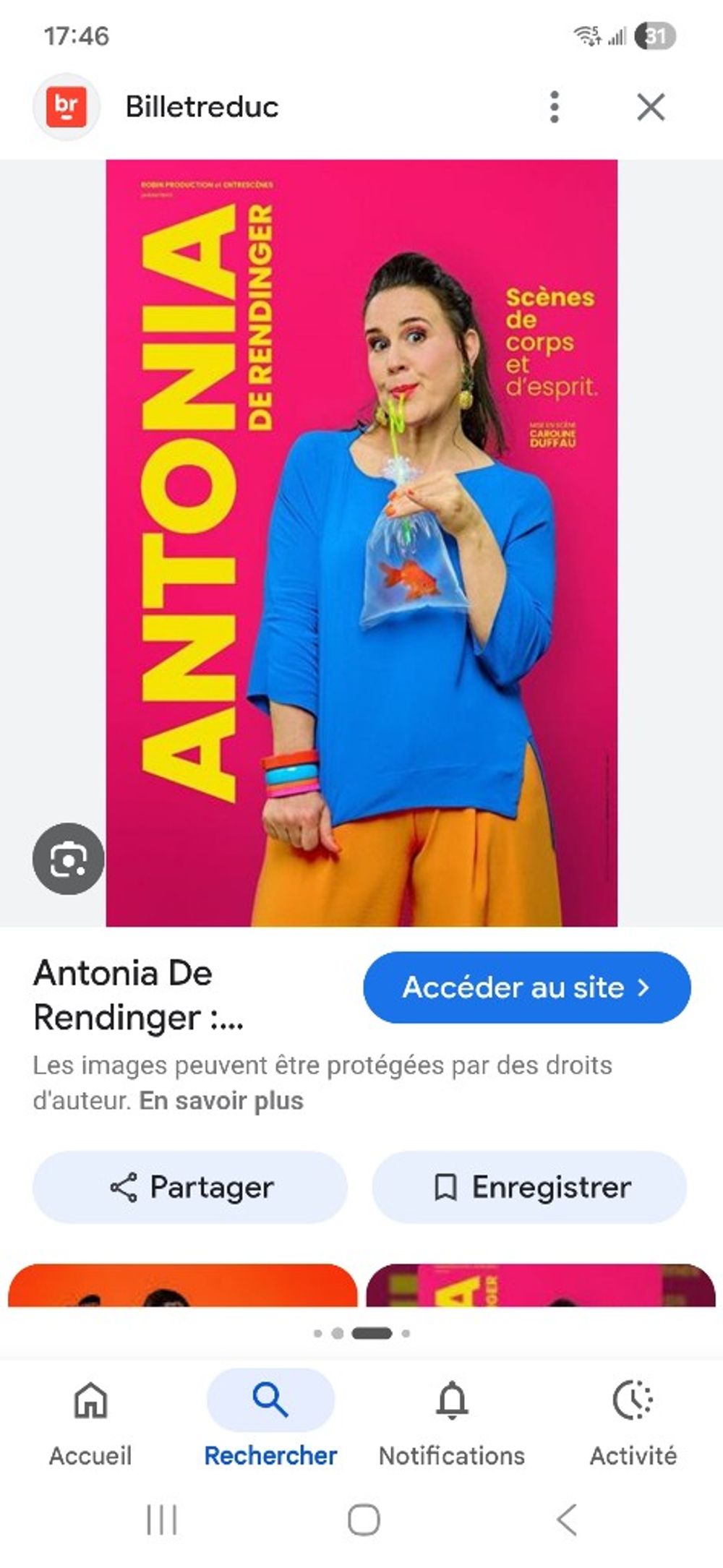Search this image with Google Lens
Image resolution: width=723 pixels, height=1568 pixels.
point(68,859)
